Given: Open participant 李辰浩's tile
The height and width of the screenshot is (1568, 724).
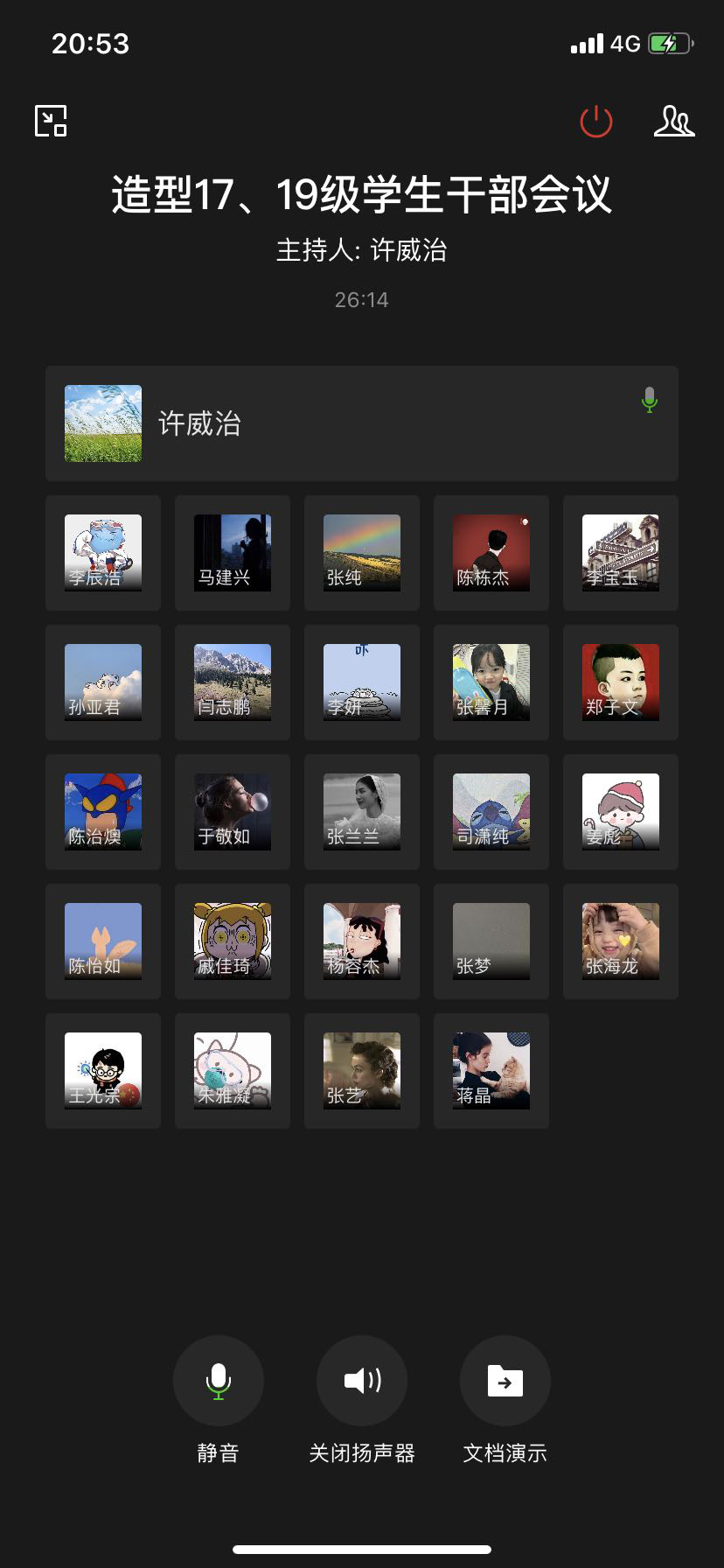Looking at the screenshot, I should pyautogui.click(x=103, y=553).
